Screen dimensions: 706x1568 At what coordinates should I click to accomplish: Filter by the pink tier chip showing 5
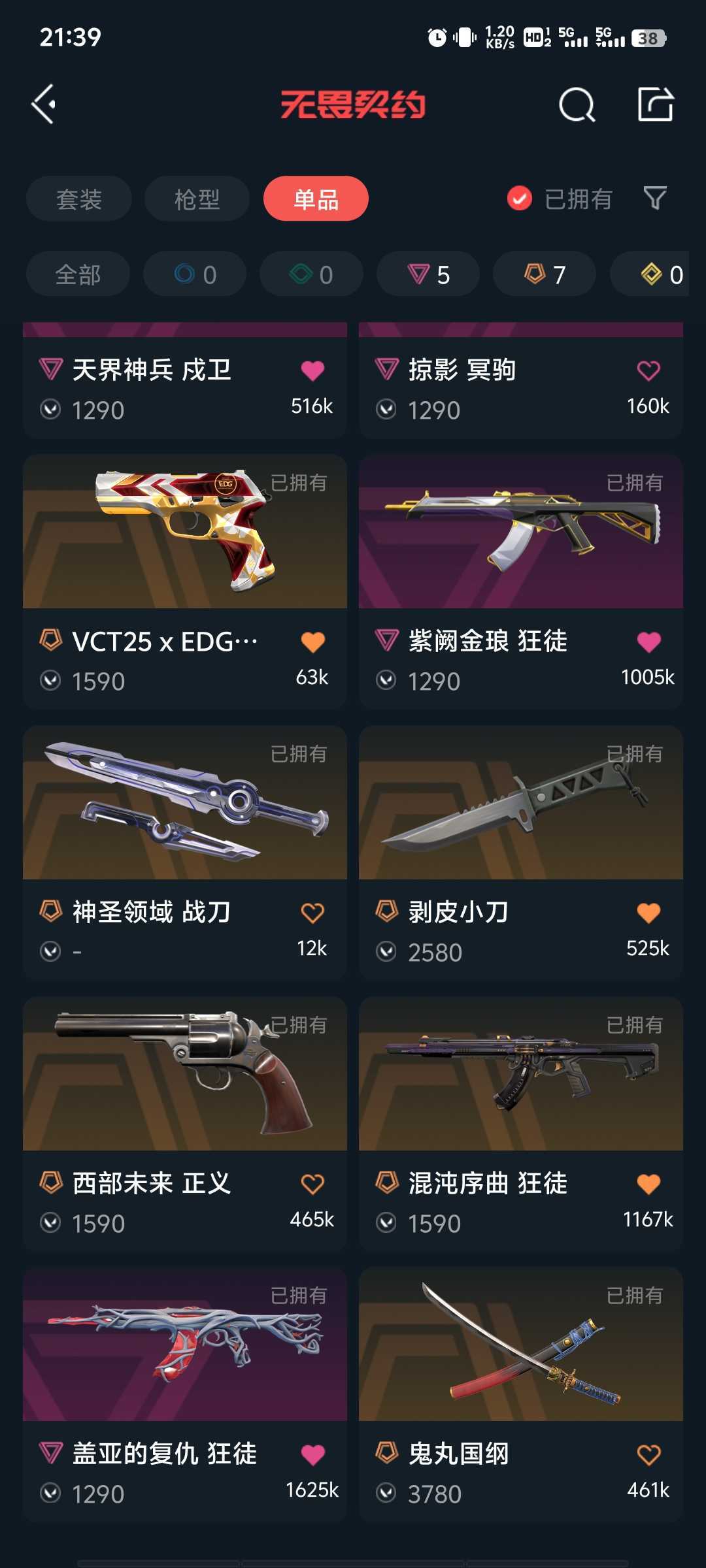(428, 274)
